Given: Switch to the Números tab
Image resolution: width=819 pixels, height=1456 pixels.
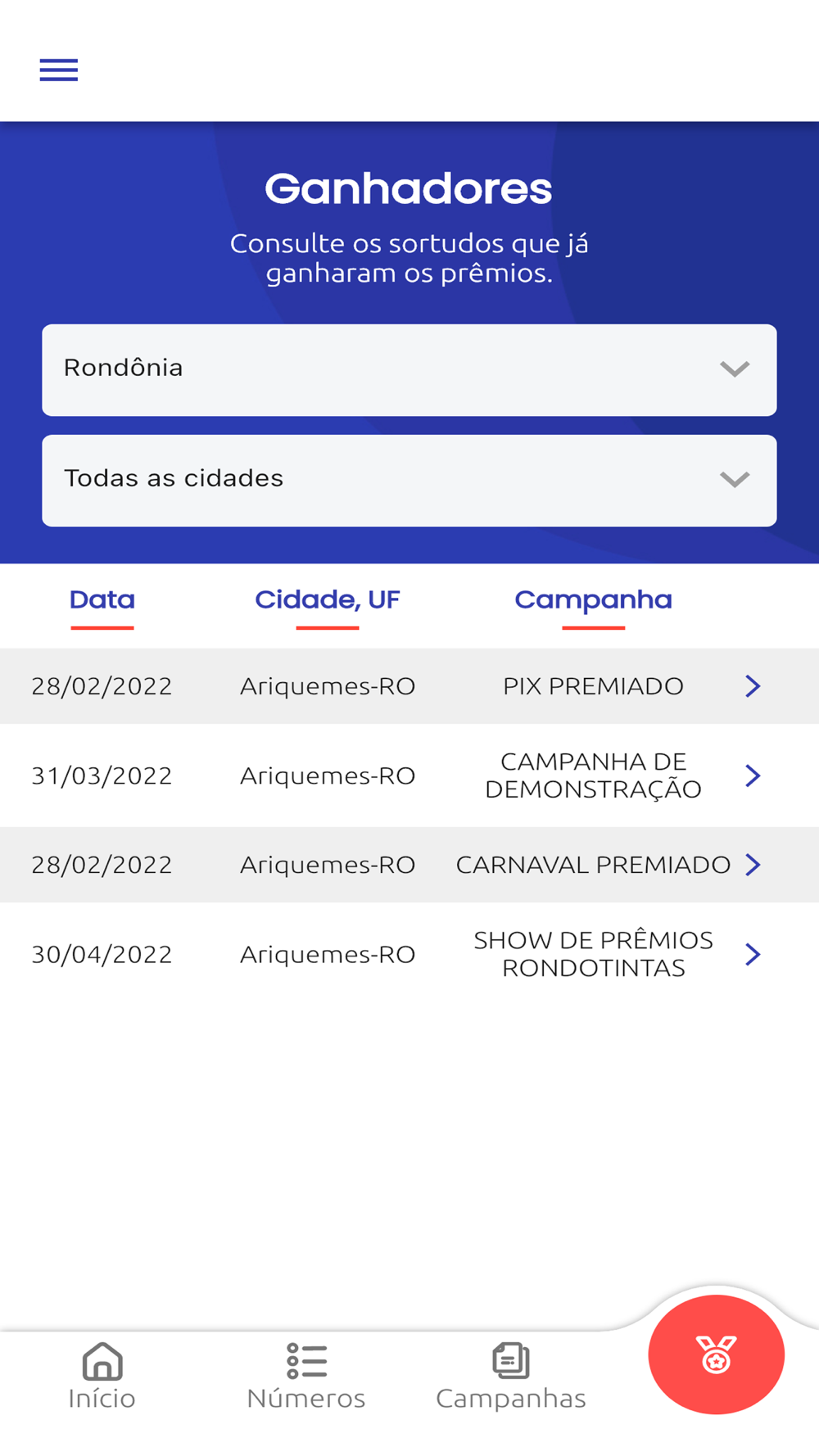Looking at the screenshot, I should point(306,1377).
